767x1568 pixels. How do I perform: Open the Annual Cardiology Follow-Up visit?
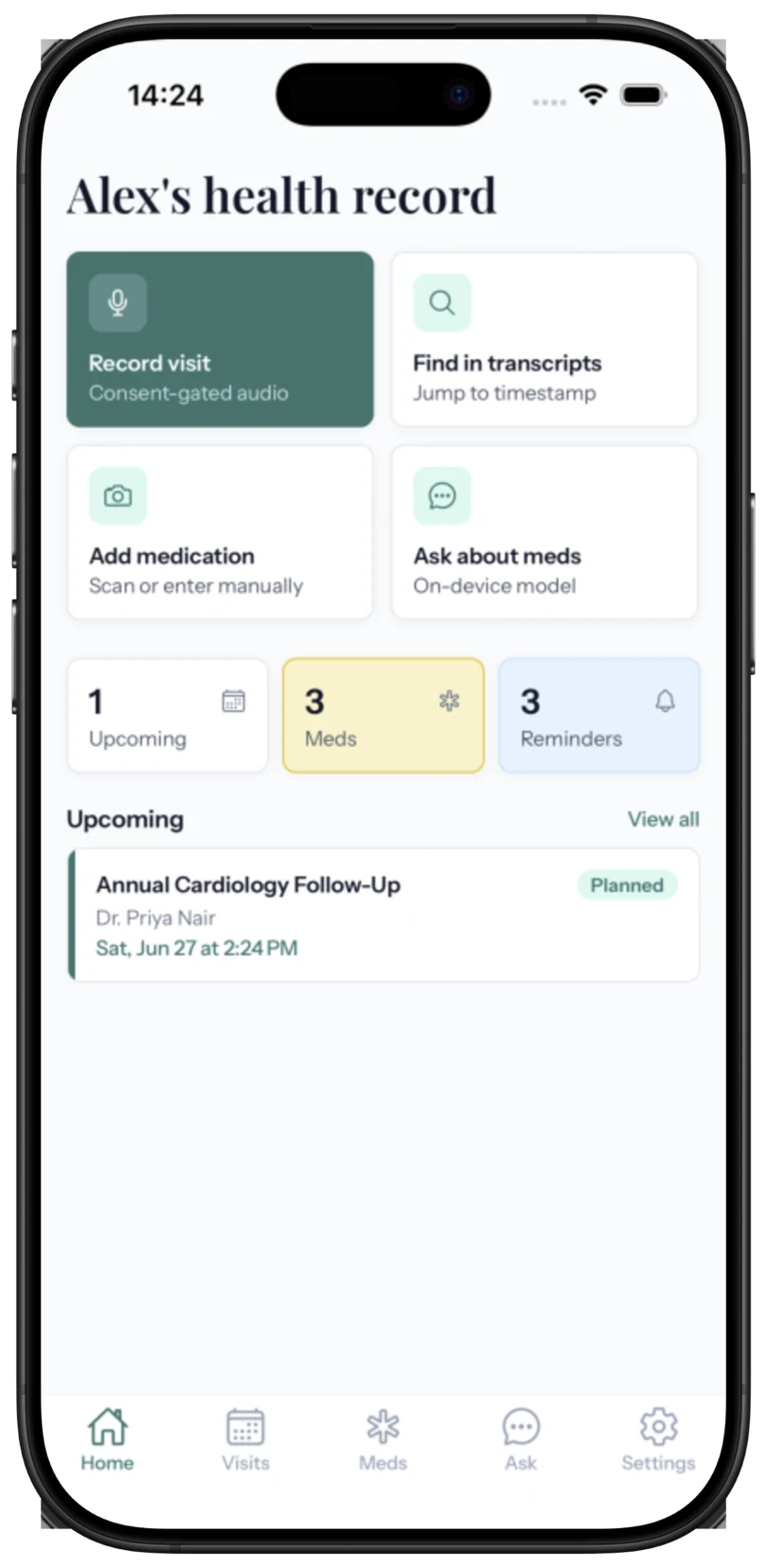(383, 915)
